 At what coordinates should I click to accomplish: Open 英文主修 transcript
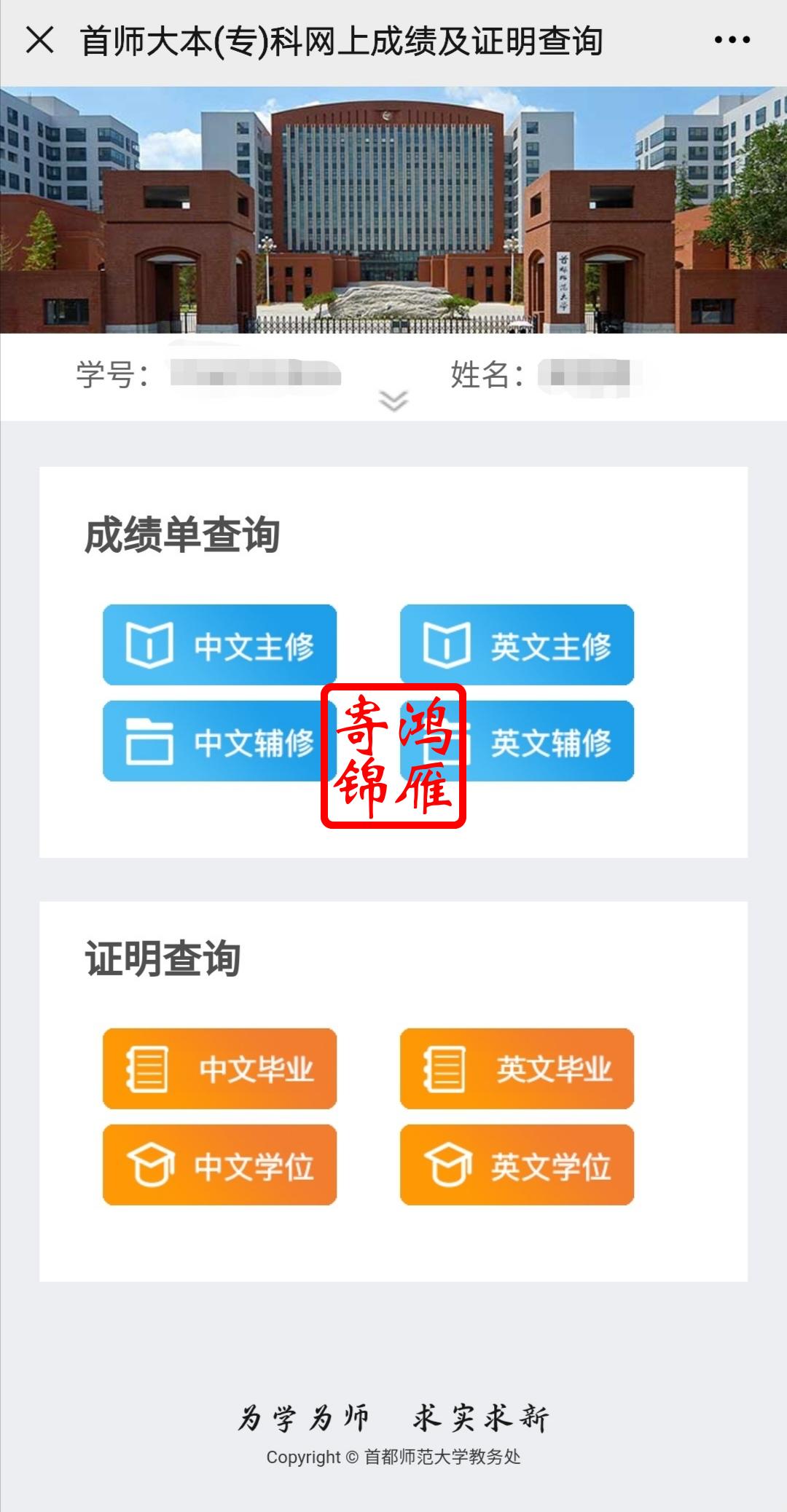[x=517, y=645]
